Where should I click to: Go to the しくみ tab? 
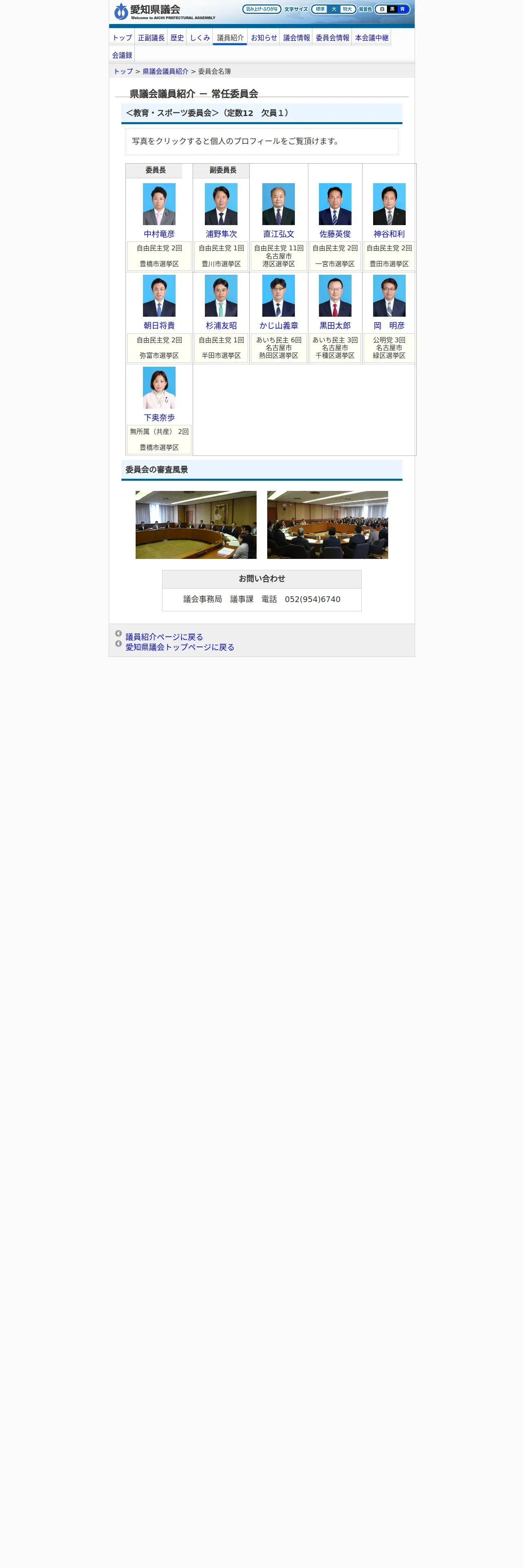point(200,38)
